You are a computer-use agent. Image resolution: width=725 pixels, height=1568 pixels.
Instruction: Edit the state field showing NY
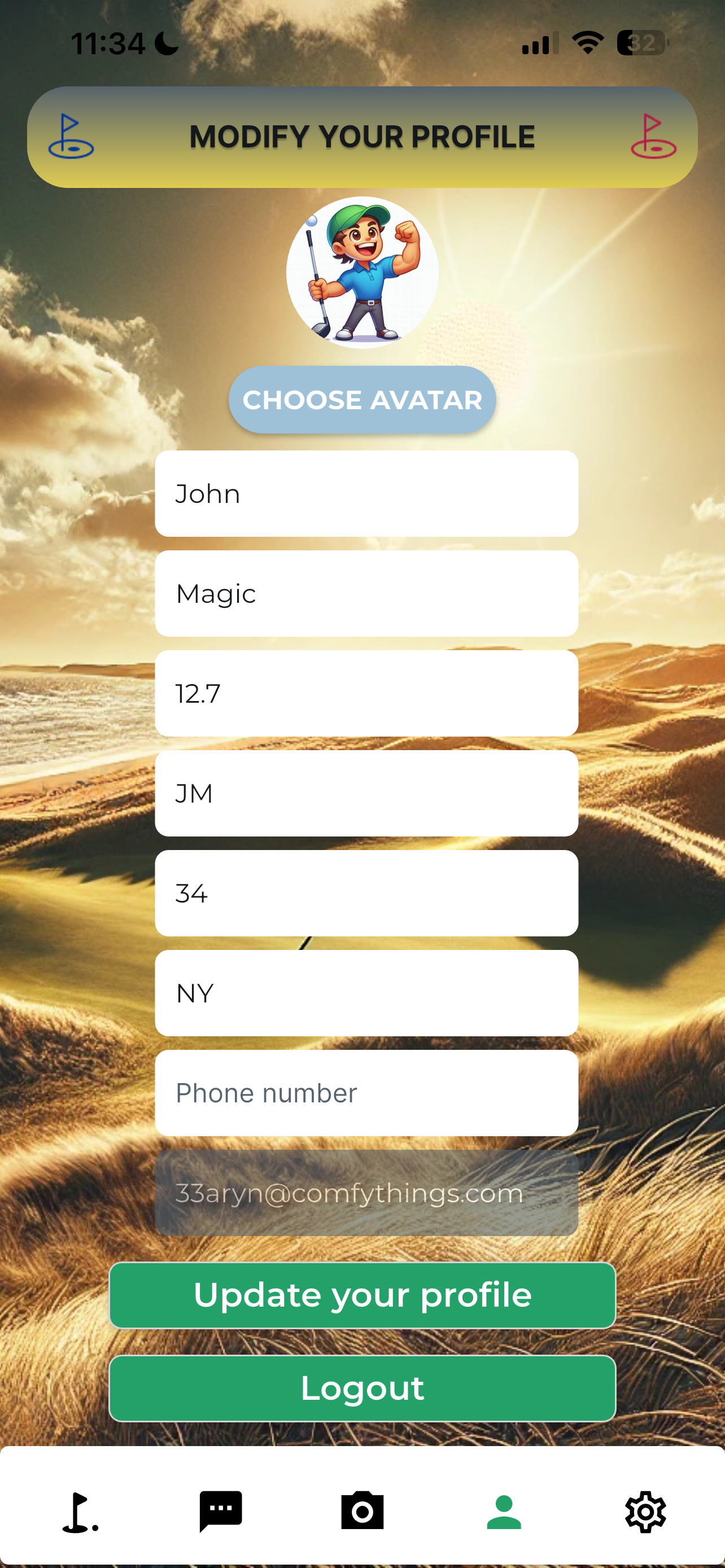coord(366,993)
